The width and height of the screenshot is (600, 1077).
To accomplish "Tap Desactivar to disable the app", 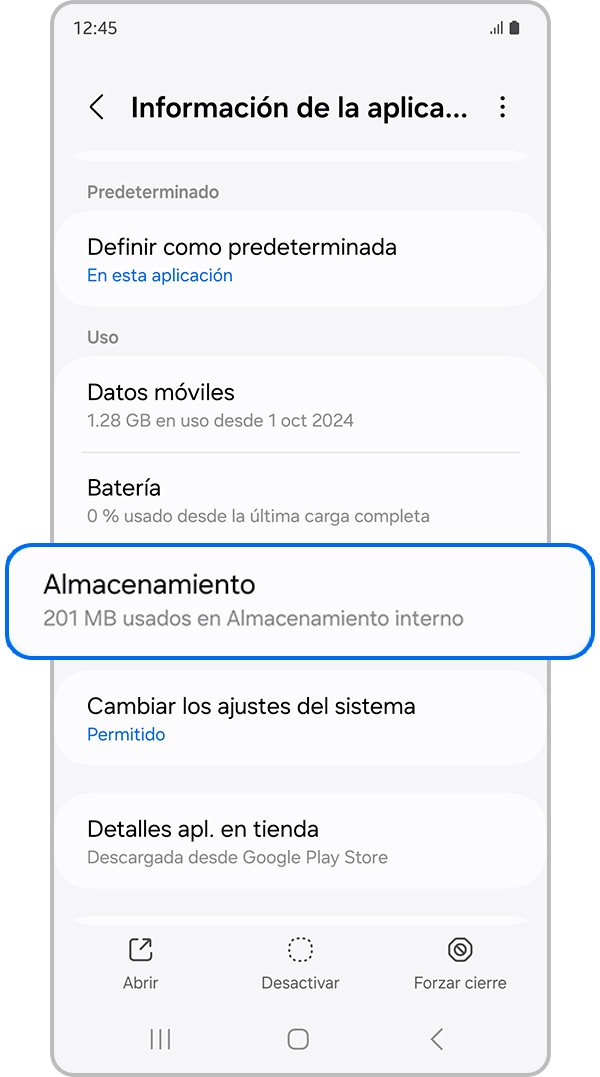I will click(x=300, y=963).
